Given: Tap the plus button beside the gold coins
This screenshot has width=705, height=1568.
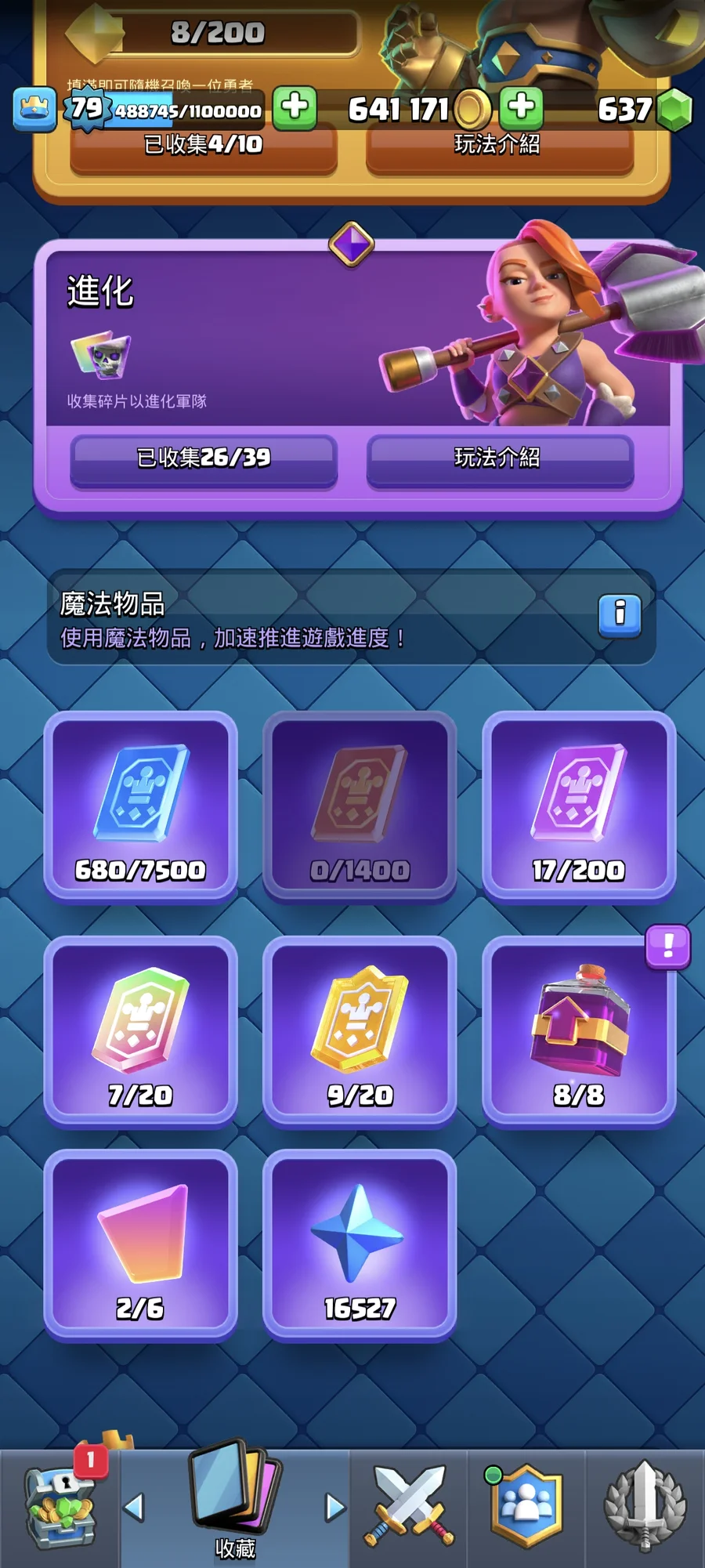Looking at the screenshot, I should click(x=522, y=107).
